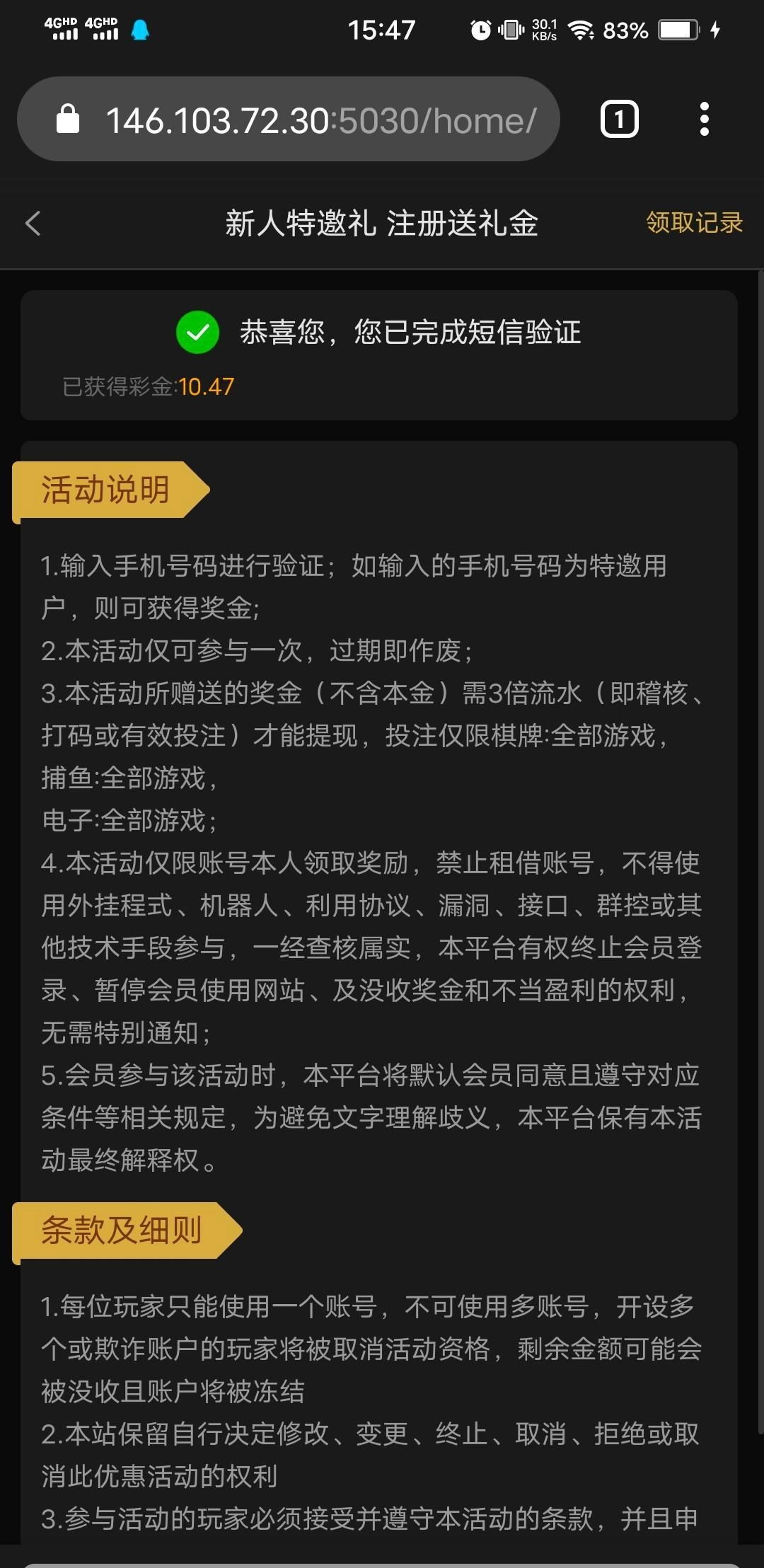Open 领取记录 claim records
Viewport: 764px width, 1568px height.
[x=693, y=223]
